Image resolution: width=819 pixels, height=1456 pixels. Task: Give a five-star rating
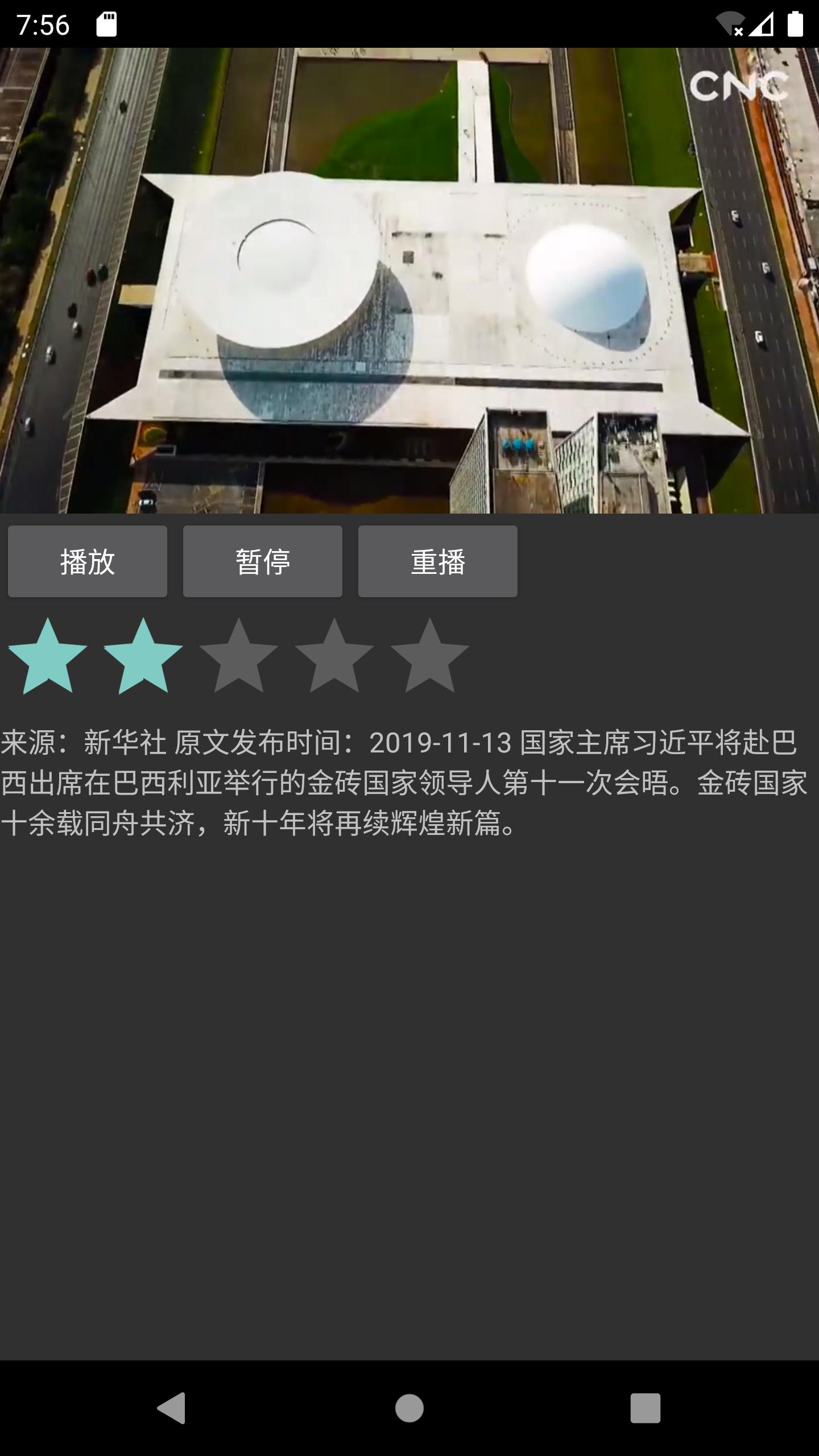[430, 656]
